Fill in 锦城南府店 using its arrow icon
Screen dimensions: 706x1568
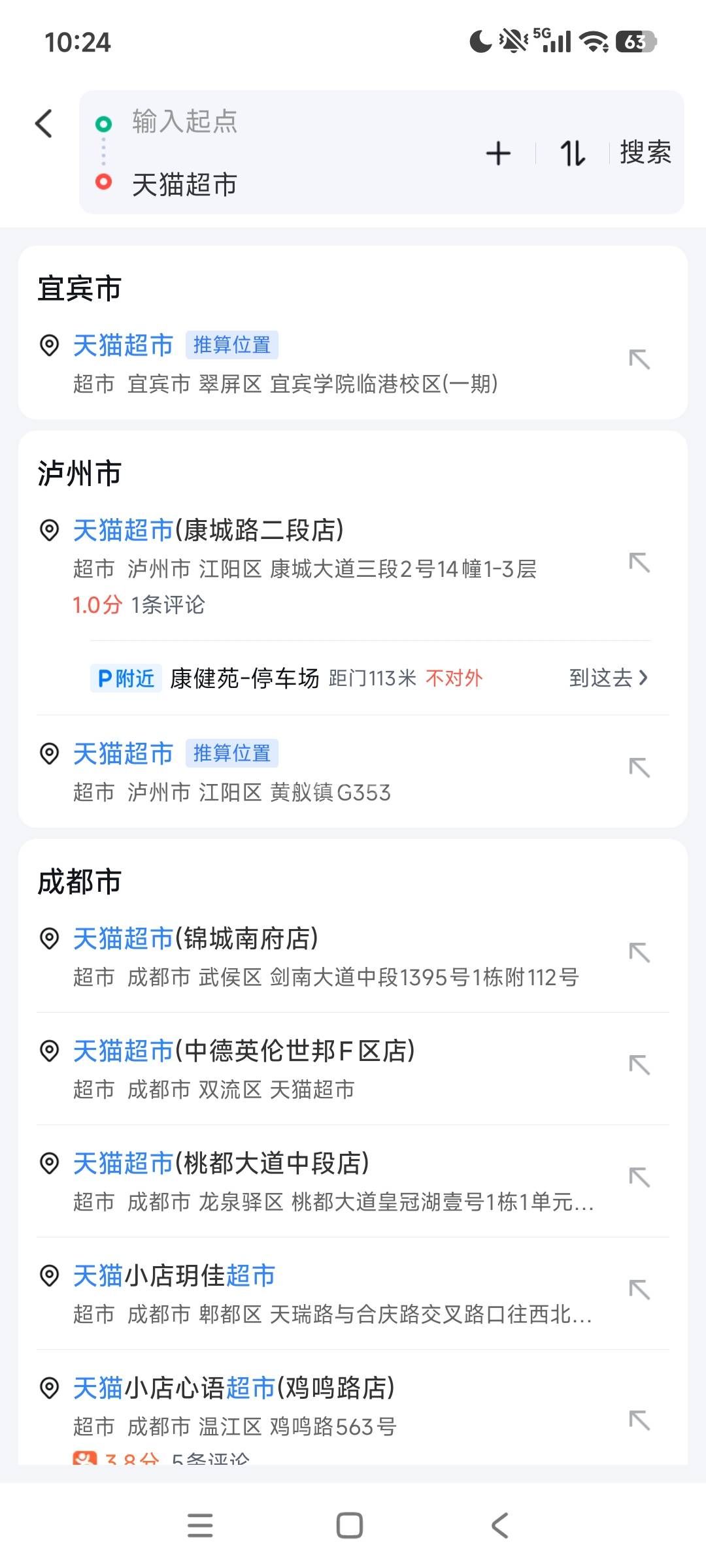[x=639, y=953]
